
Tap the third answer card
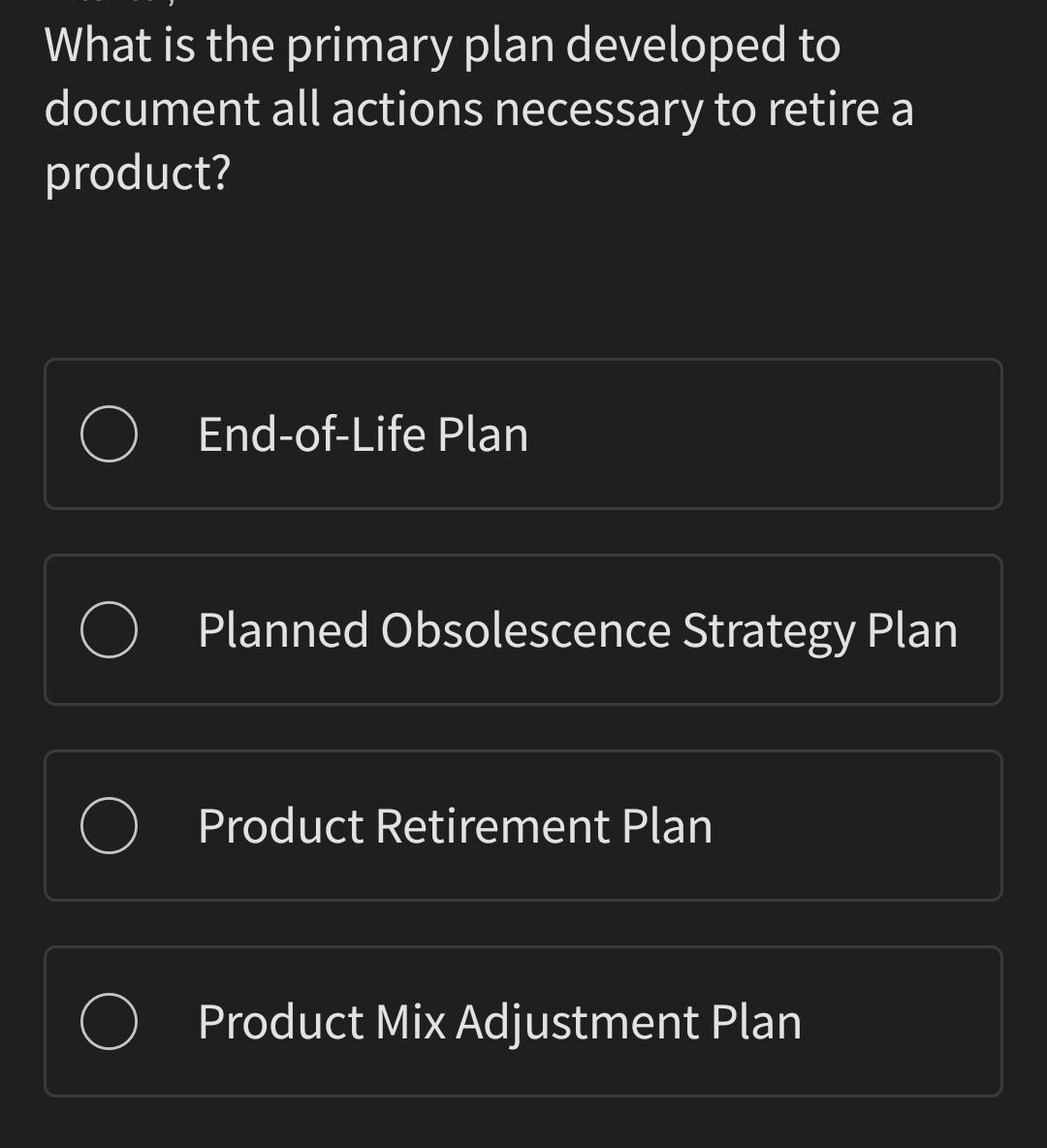[x=523, y=825]
